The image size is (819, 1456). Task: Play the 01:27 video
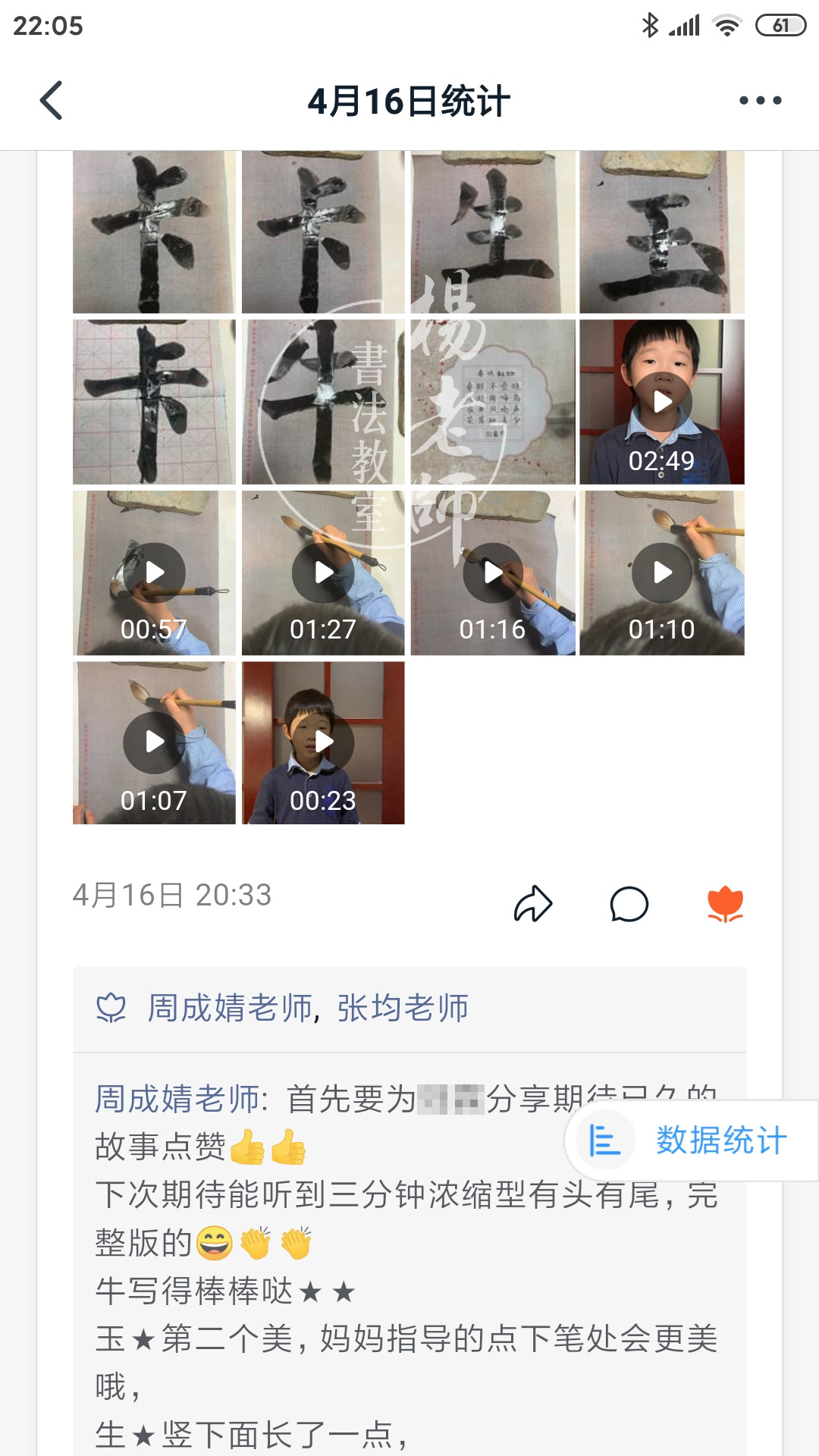pos(324,573)
